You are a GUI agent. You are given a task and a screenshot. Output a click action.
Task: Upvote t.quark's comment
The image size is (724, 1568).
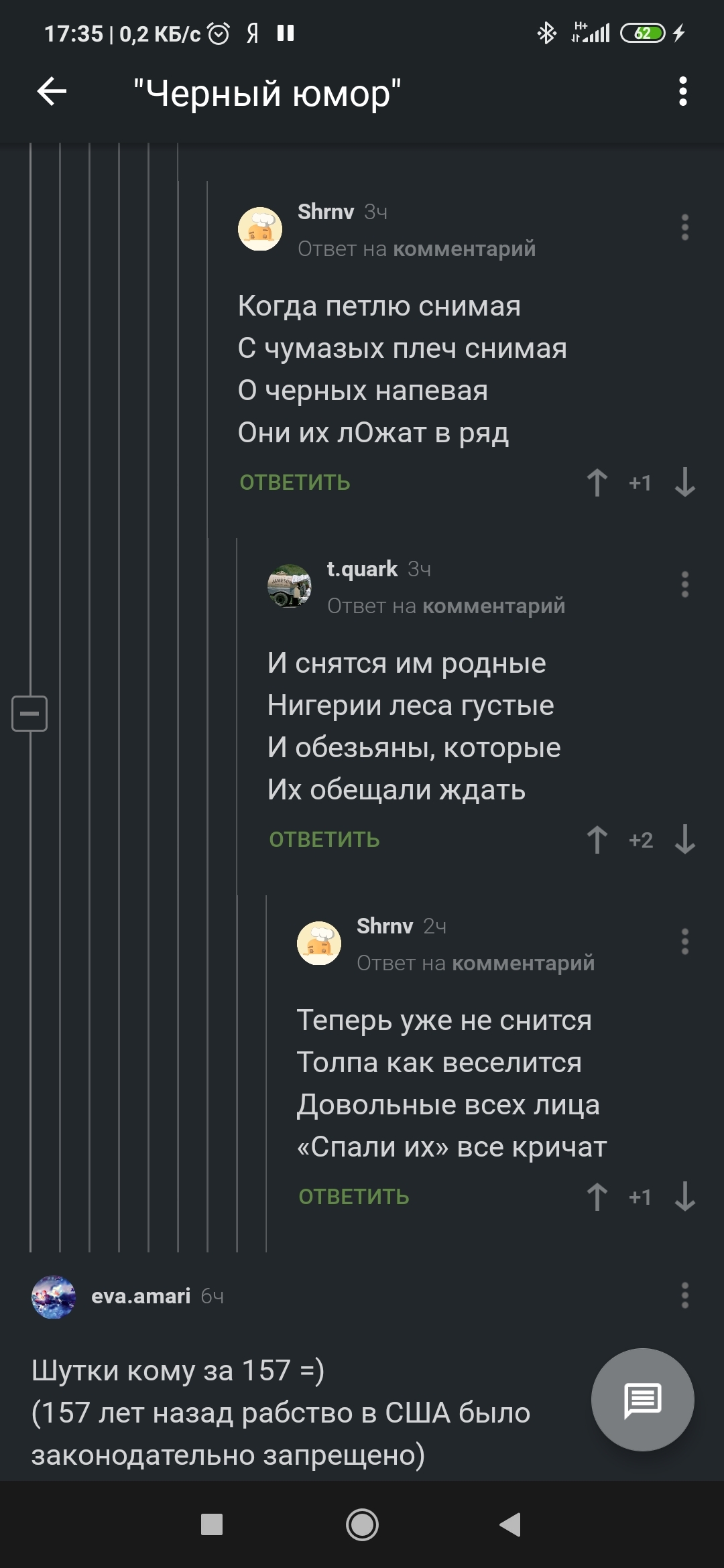[x=597, y=840]
